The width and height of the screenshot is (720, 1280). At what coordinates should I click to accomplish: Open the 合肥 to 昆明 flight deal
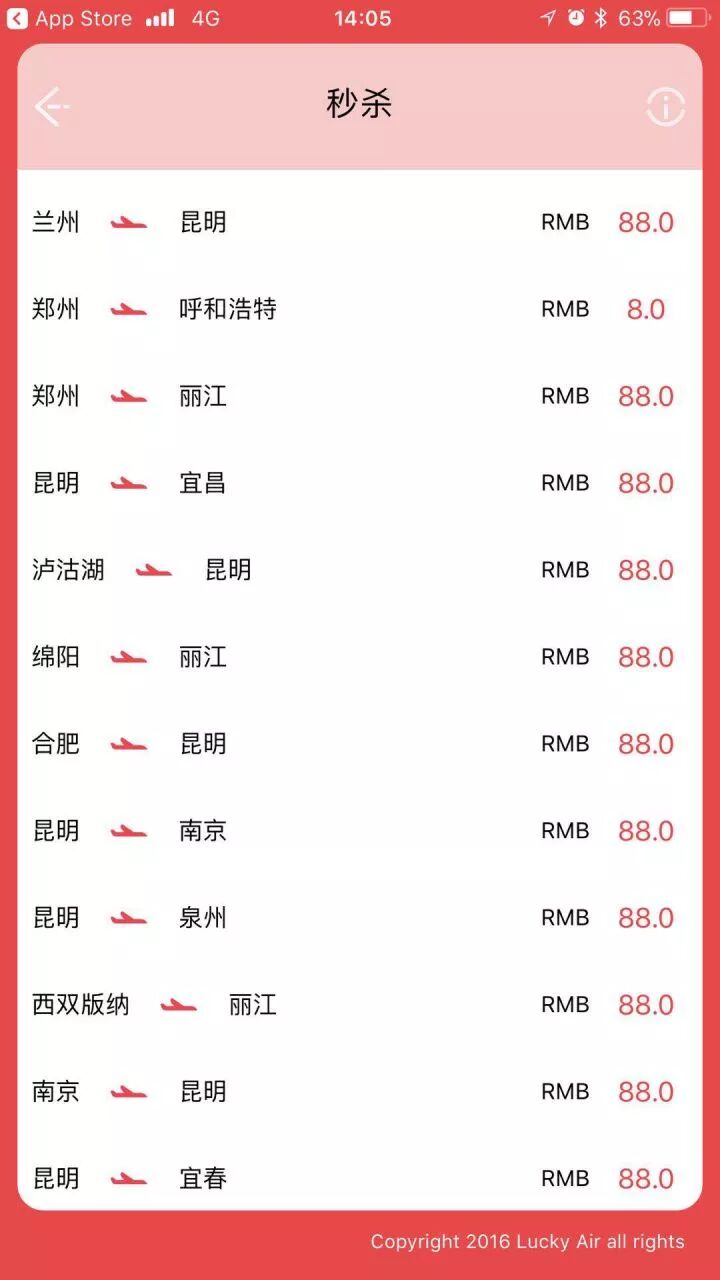pyautogui.click(x=359, y=744)
